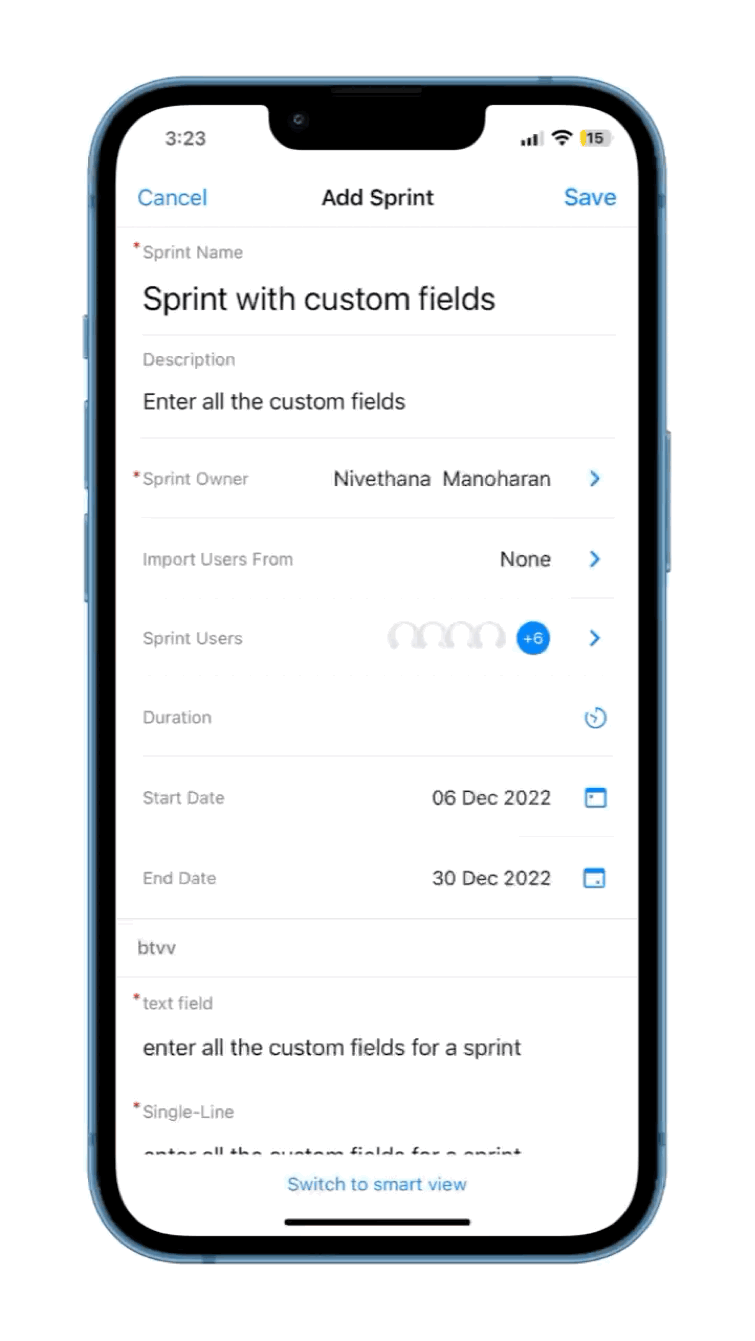
Task: Open the Sprint Owner selection
Action: pyautogui.click(x=594, y=479)
